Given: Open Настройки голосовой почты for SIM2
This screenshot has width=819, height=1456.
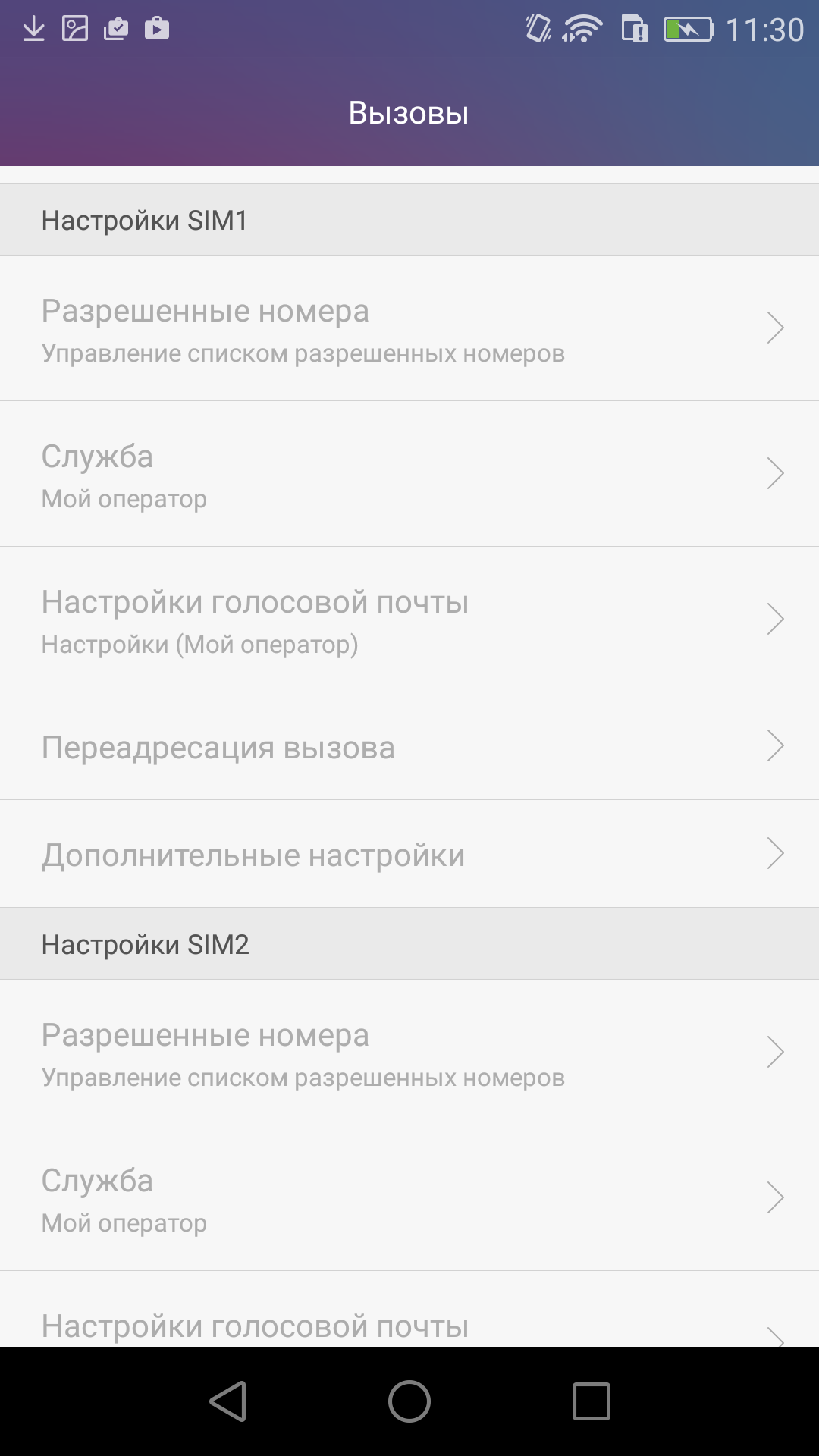Looking at the screenshot, I should [409, 1310].
